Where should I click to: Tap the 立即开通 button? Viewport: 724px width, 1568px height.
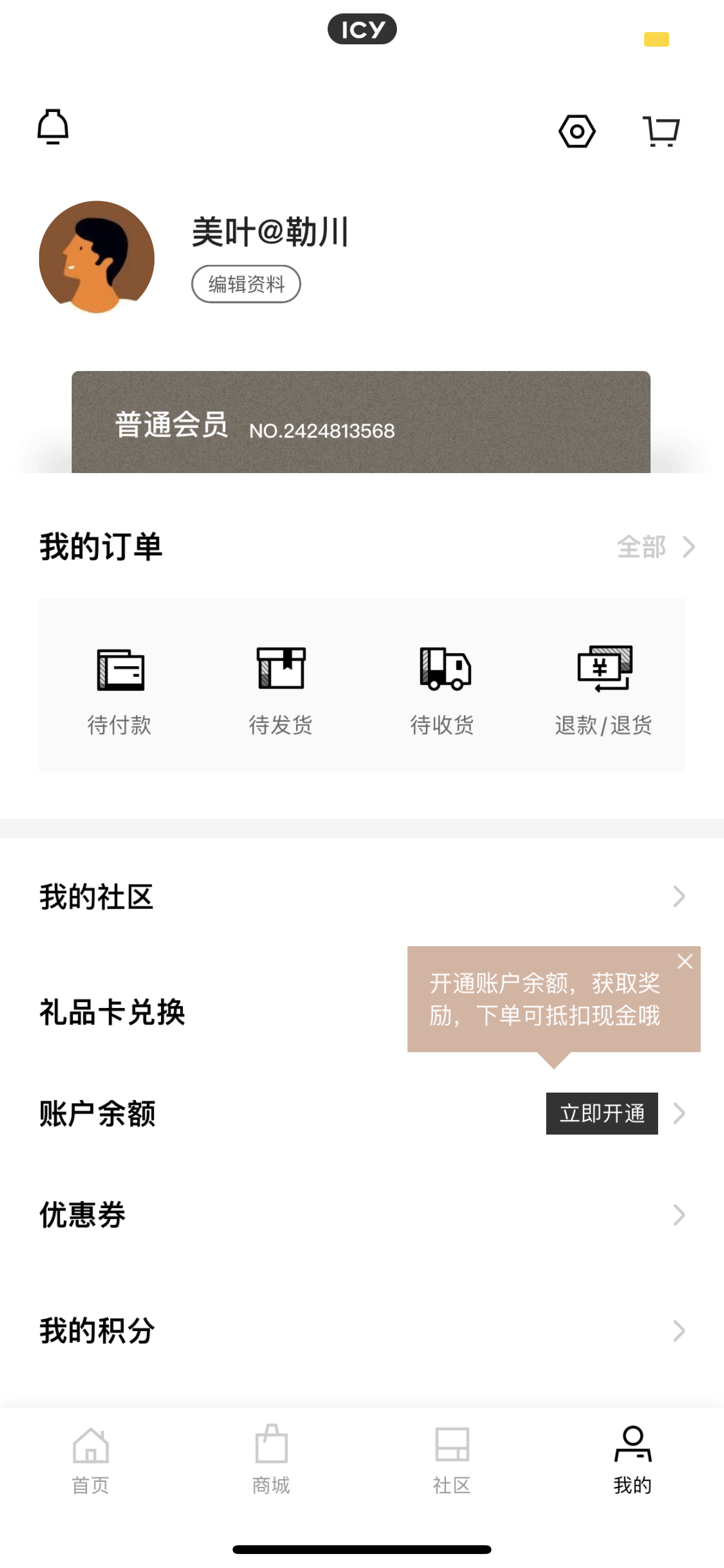tap(602, 1114)
